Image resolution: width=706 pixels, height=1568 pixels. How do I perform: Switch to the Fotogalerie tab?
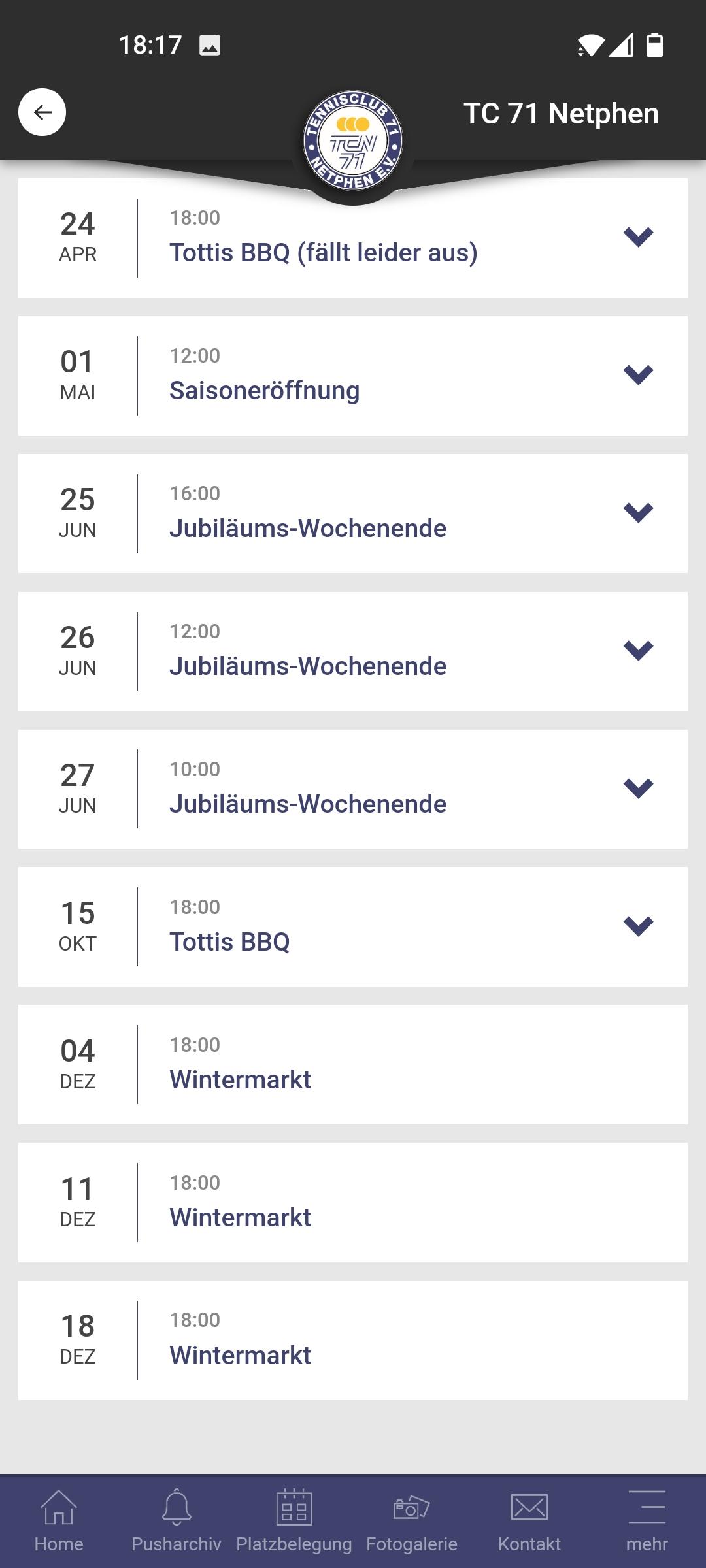[412, 1521]
